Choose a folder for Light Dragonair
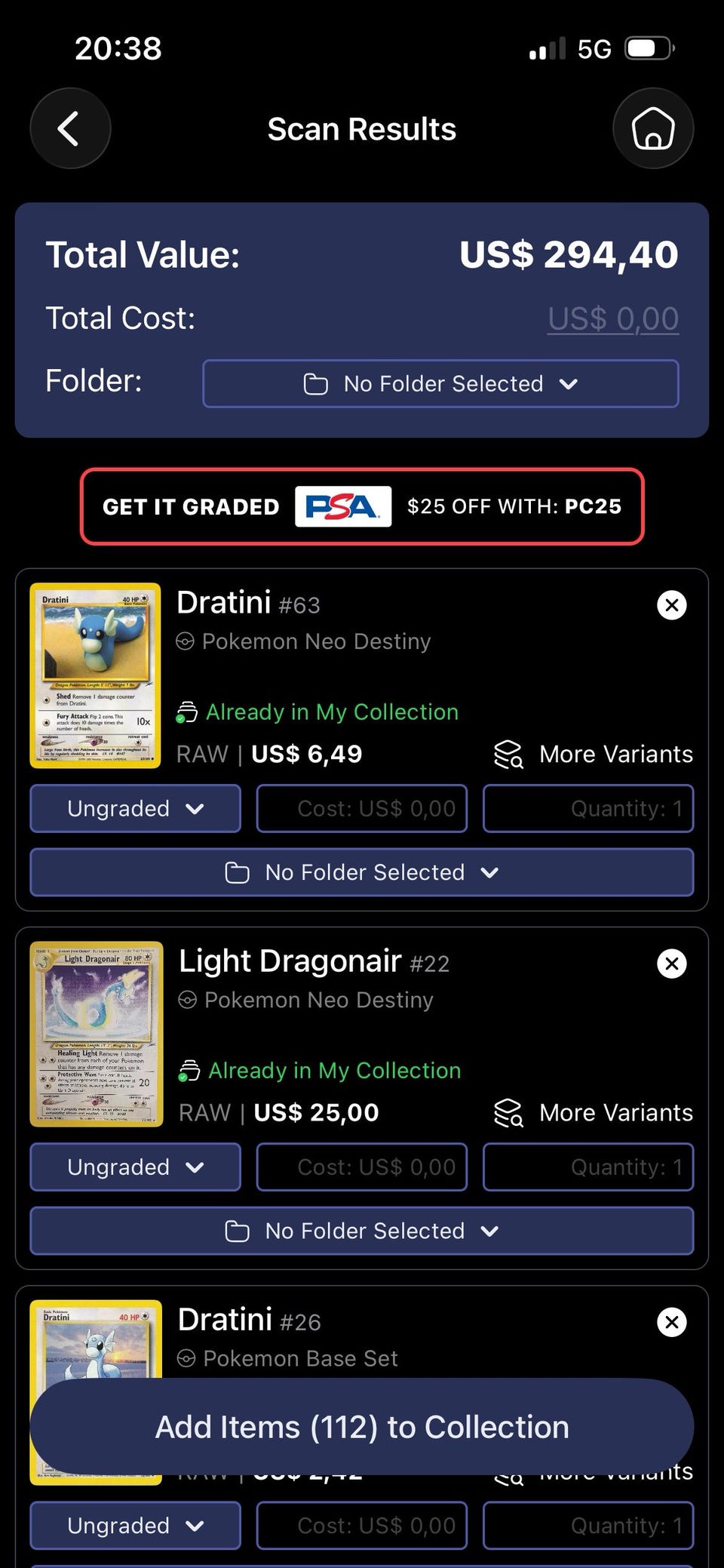The width and height of the screenshot is (724, 1568). (x=362, y=1231)
